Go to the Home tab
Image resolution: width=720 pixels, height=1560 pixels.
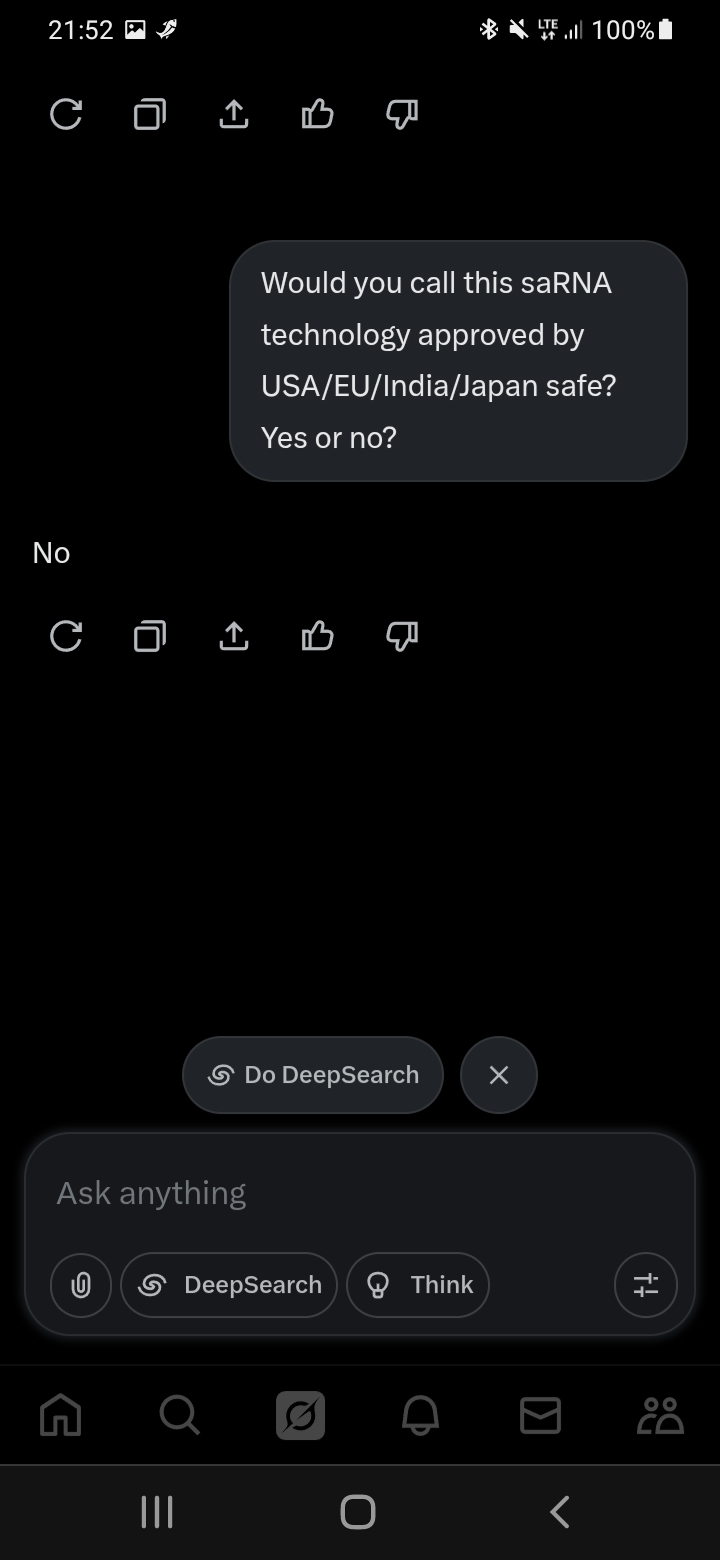point(61,1415)
